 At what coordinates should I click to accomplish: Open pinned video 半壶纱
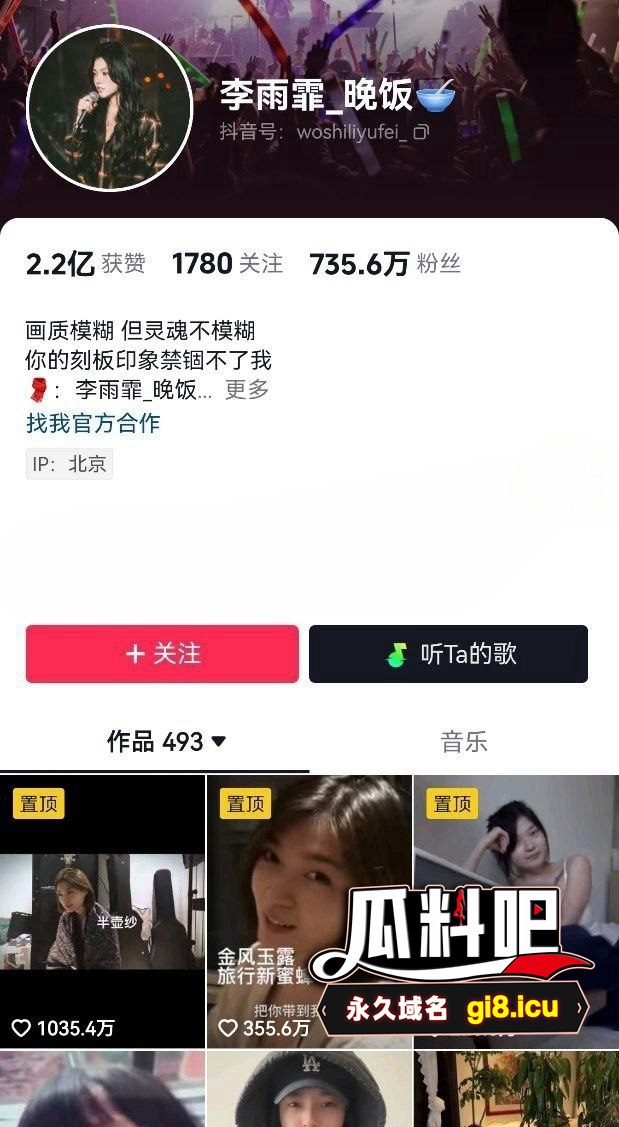102,910
